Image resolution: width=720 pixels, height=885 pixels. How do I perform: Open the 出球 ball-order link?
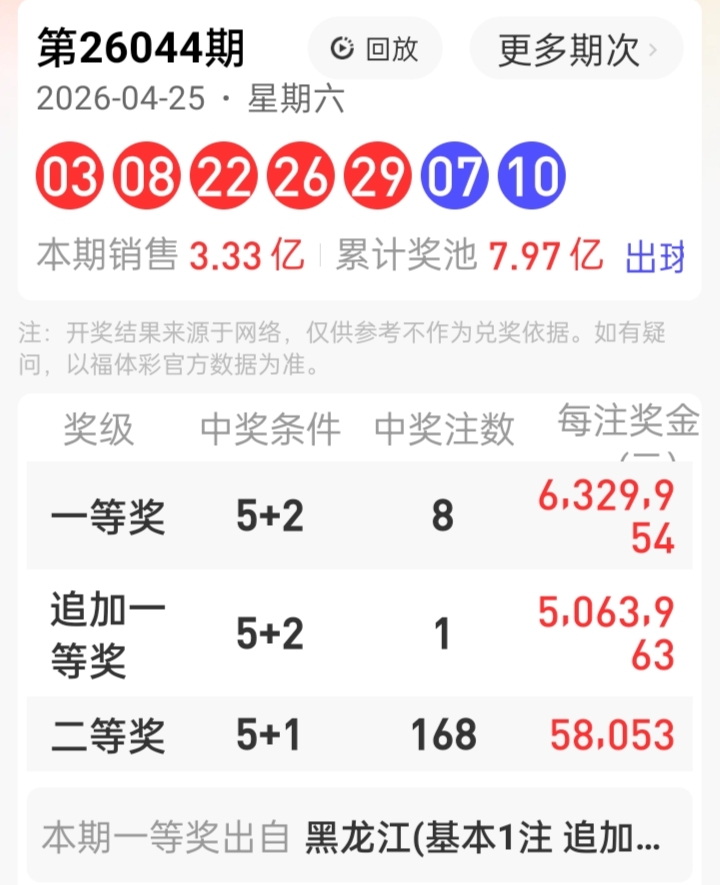(657, 256)
